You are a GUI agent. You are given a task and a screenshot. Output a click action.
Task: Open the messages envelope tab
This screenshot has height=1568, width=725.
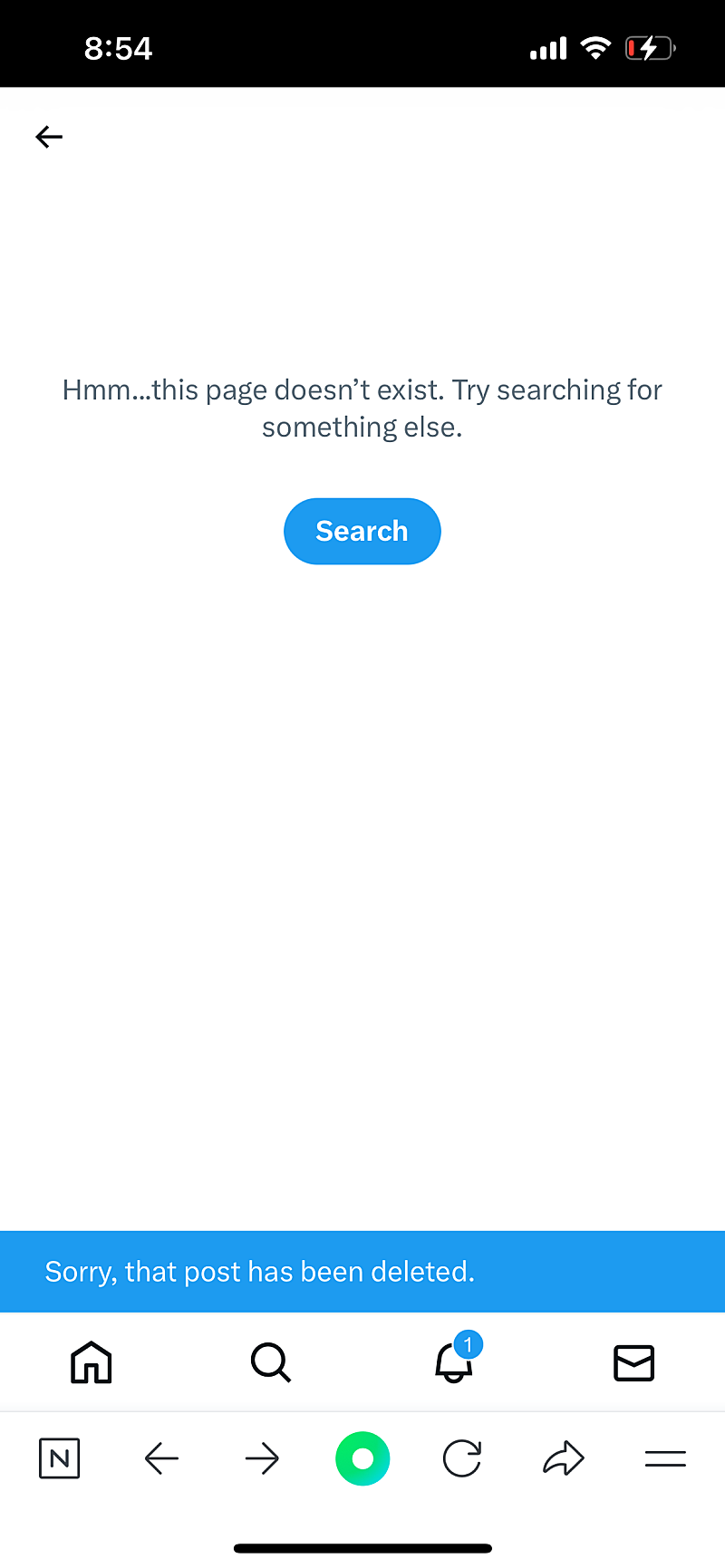[x=633, y=1362]
